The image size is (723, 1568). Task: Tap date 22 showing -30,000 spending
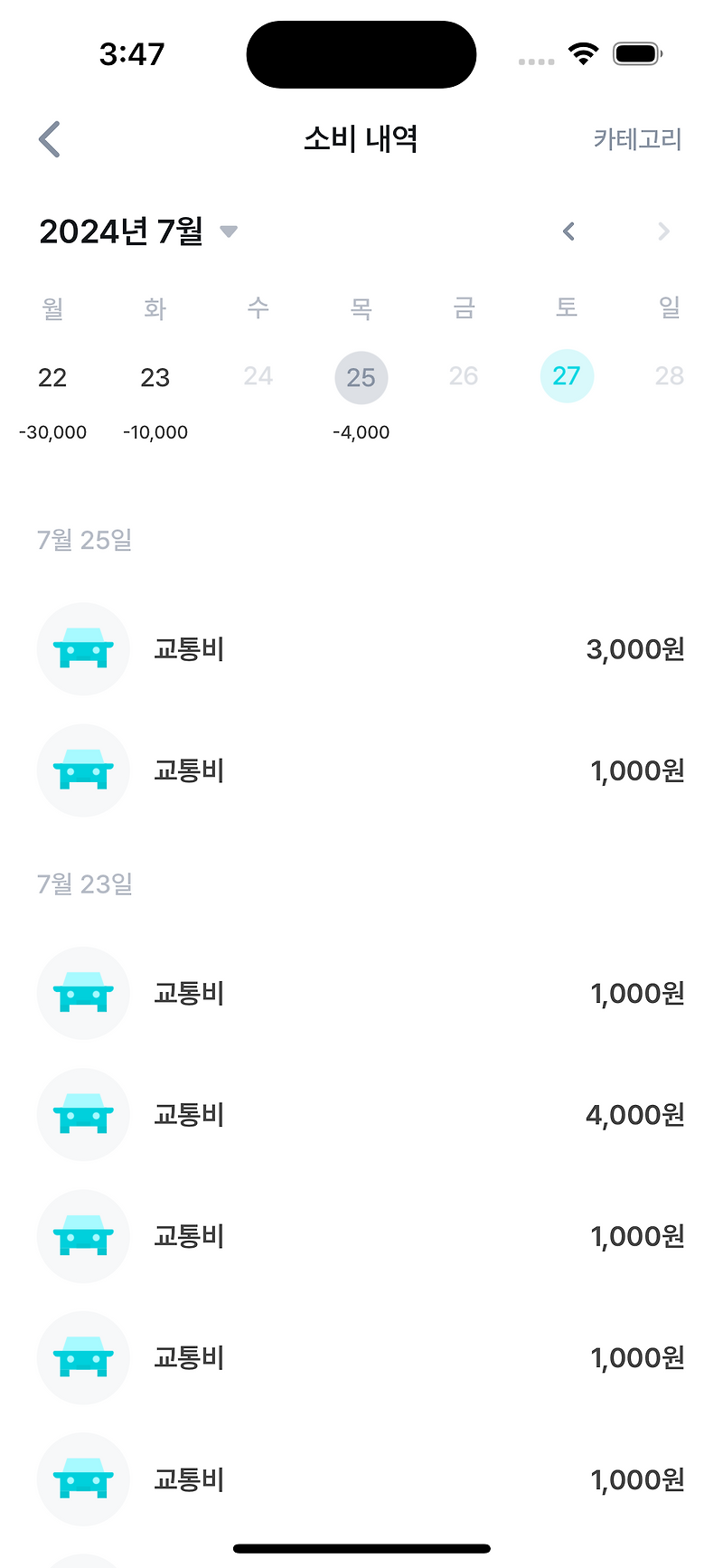tap(52, 376)
